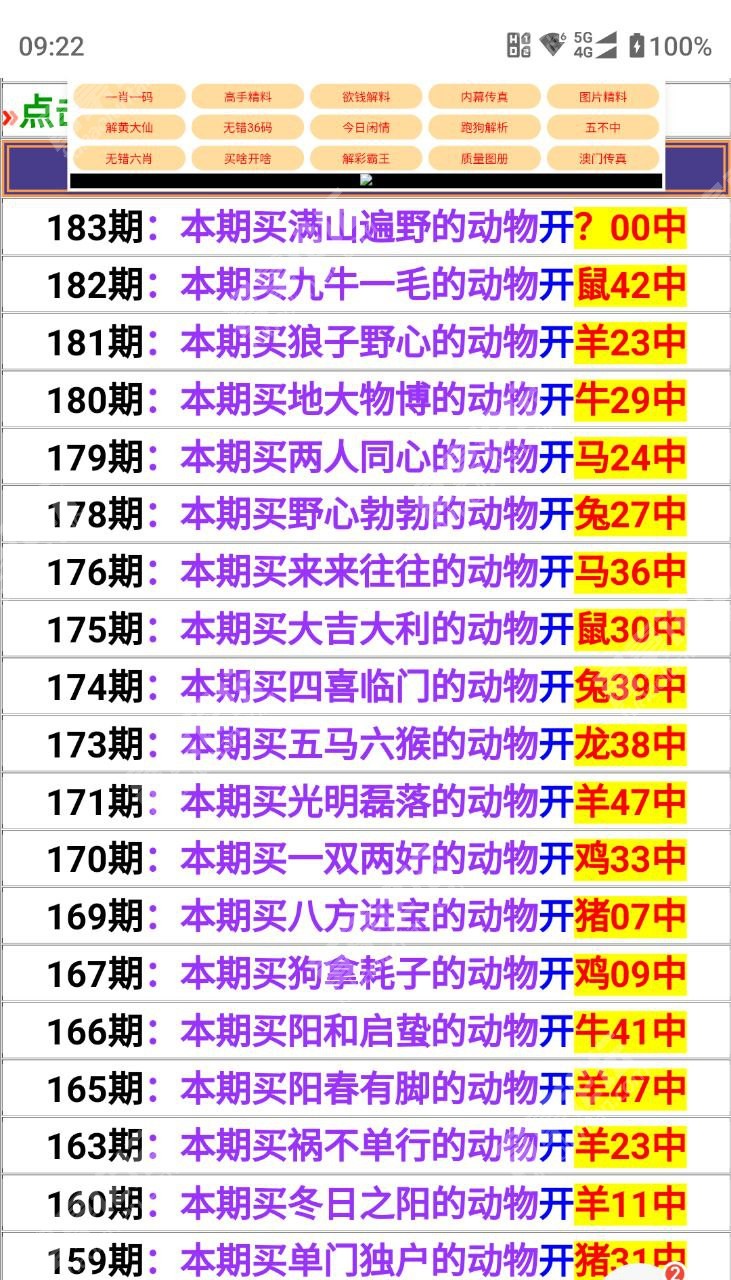This screenshot has height=1280, width=731.
Task: Tap the 买啥开啥 button
Action: click(x=247, y=158)
